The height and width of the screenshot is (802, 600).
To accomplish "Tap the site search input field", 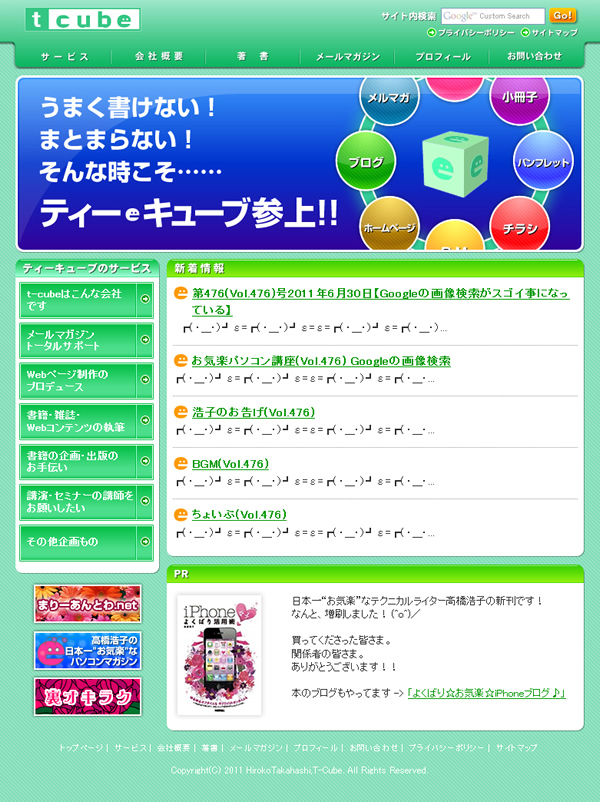I will pos(492,16).
